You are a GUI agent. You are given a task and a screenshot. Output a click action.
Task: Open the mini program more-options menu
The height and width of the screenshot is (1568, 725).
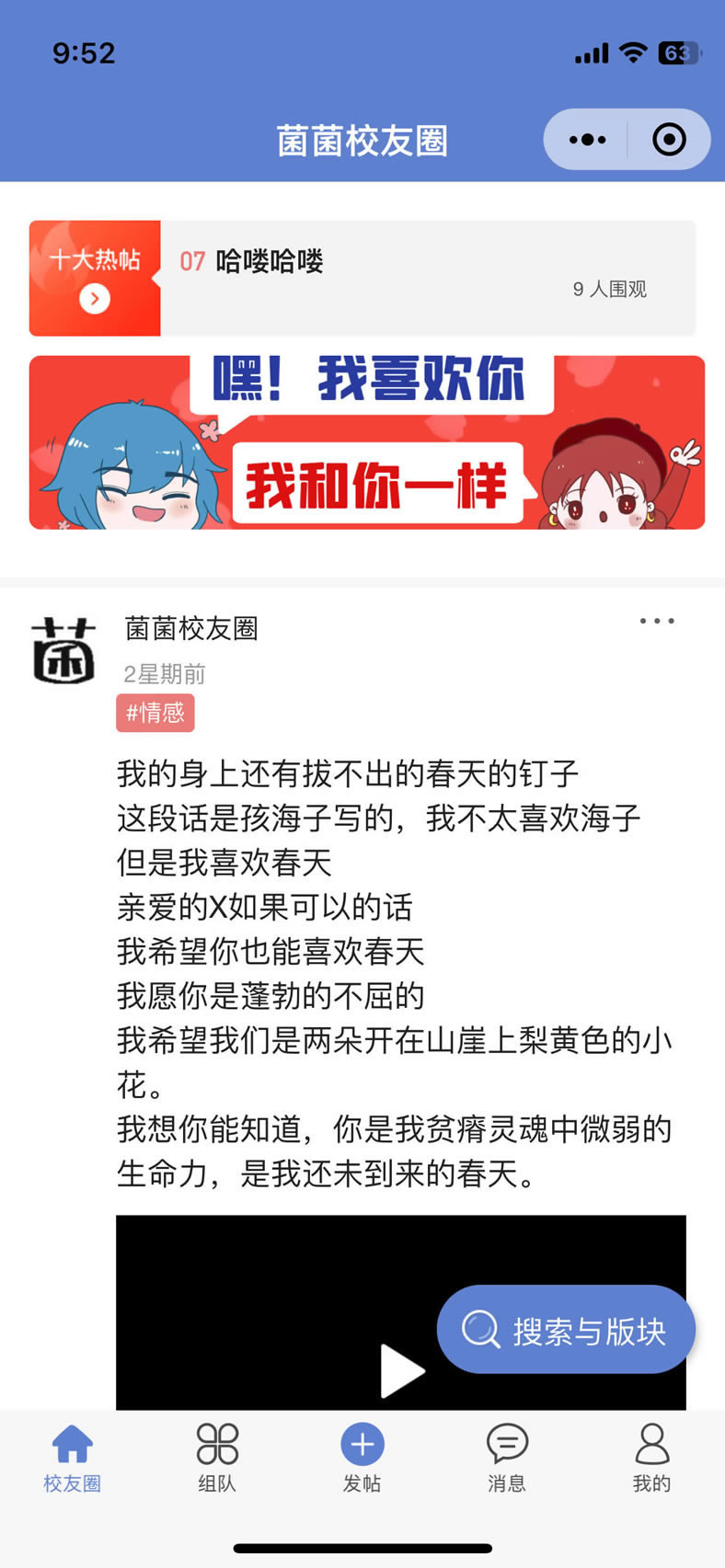[587, 140]
